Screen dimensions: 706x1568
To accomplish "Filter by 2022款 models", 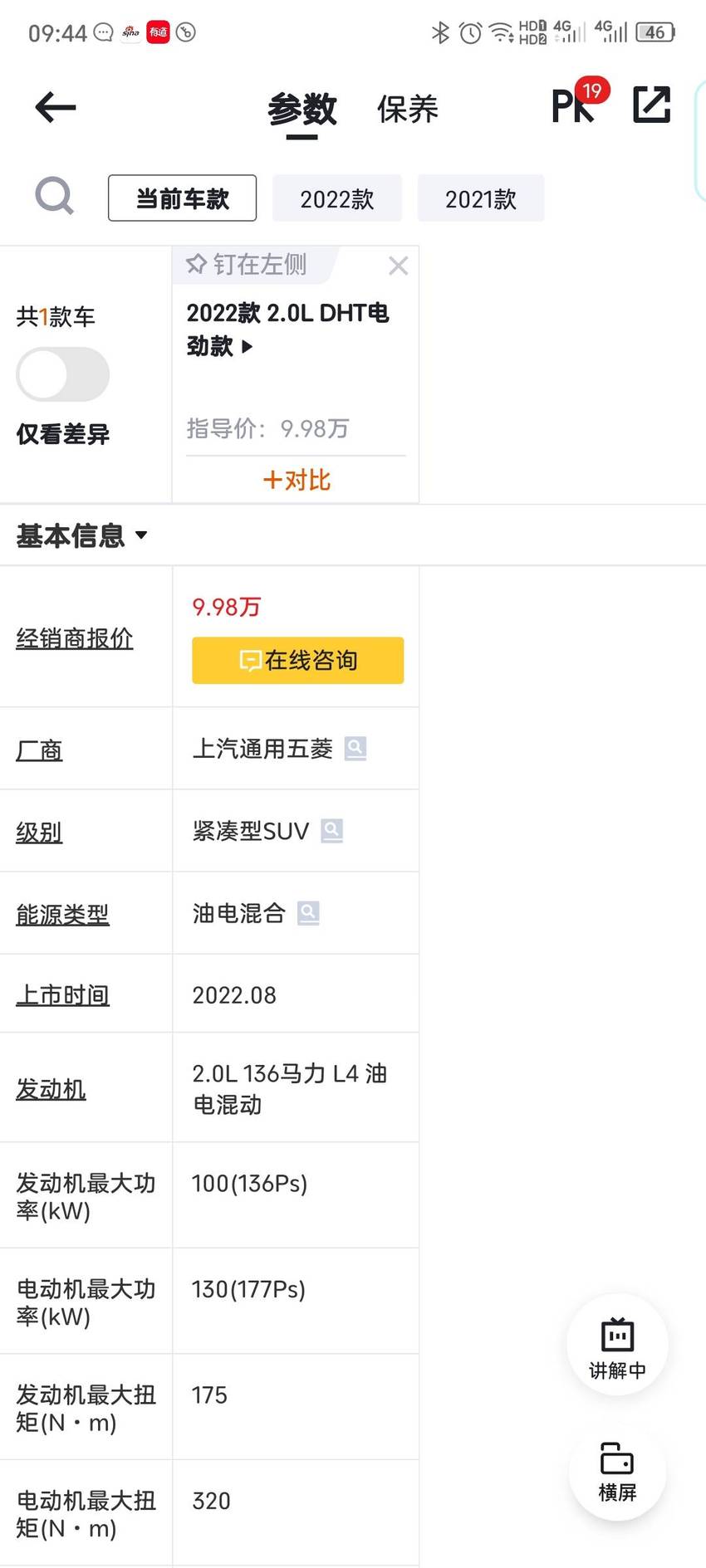I will (x=337, y=198).
